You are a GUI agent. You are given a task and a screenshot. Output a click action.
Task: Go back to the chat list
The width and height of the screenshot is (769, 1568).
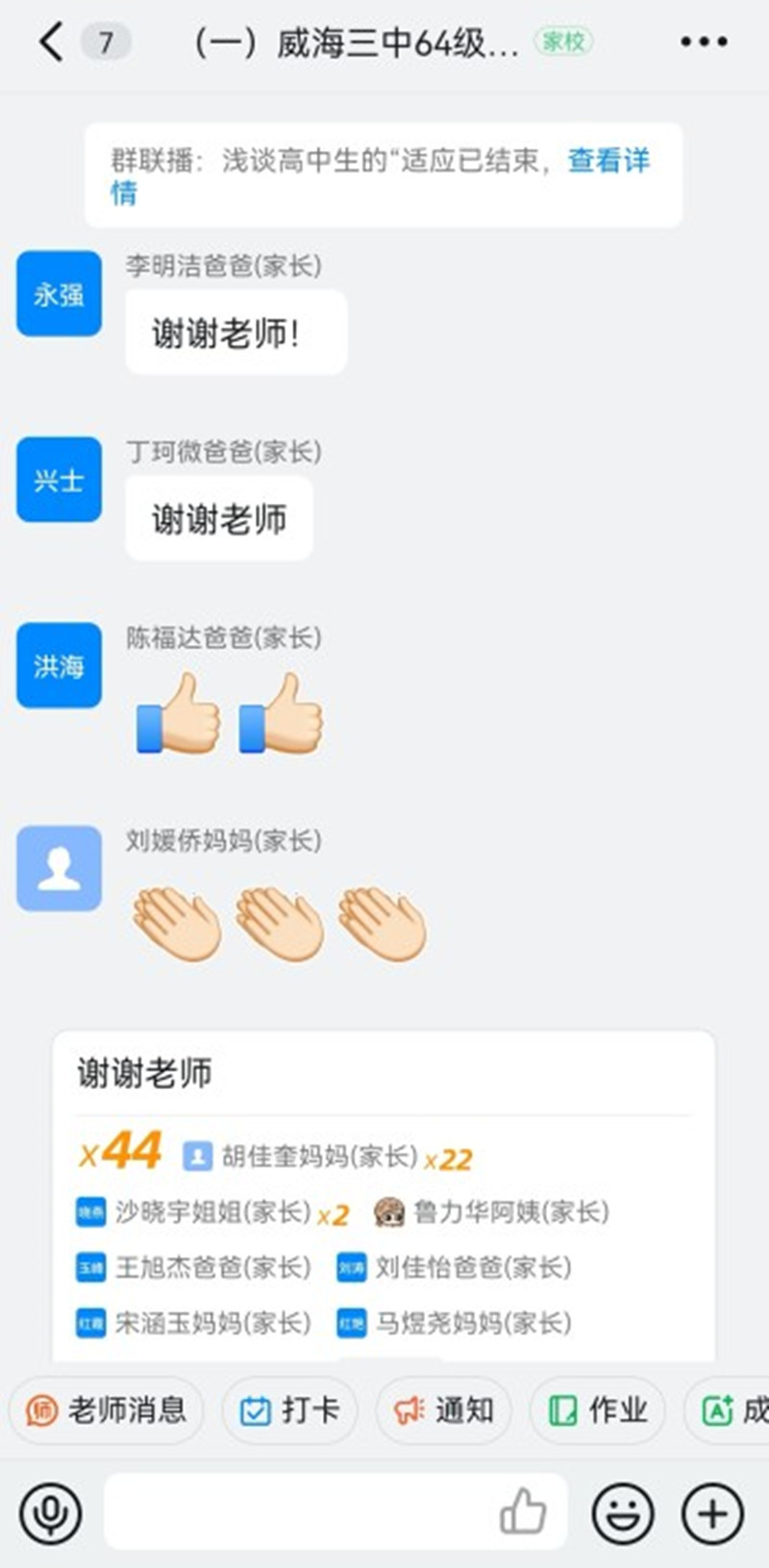[x=52, y=42]
